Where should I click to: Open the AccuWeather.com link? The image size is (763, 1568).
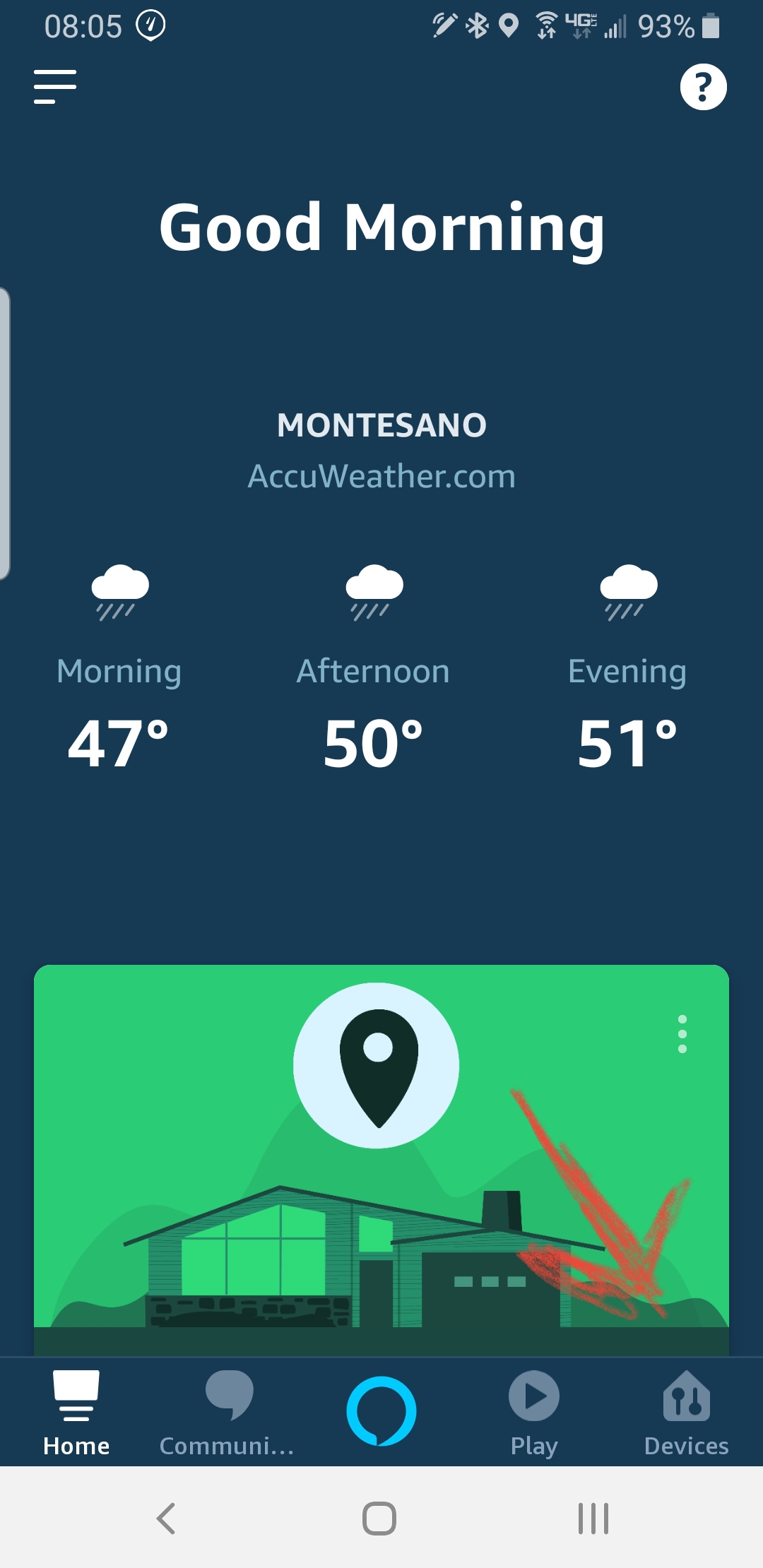[381, 476]
